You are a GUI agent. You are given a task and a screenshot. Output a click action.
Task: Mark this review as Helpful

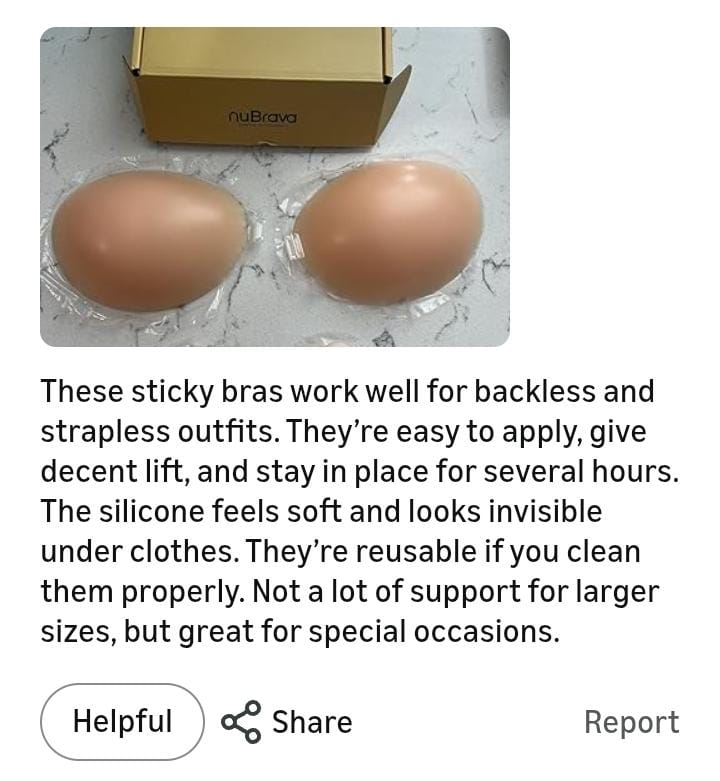tap(122, 721)
